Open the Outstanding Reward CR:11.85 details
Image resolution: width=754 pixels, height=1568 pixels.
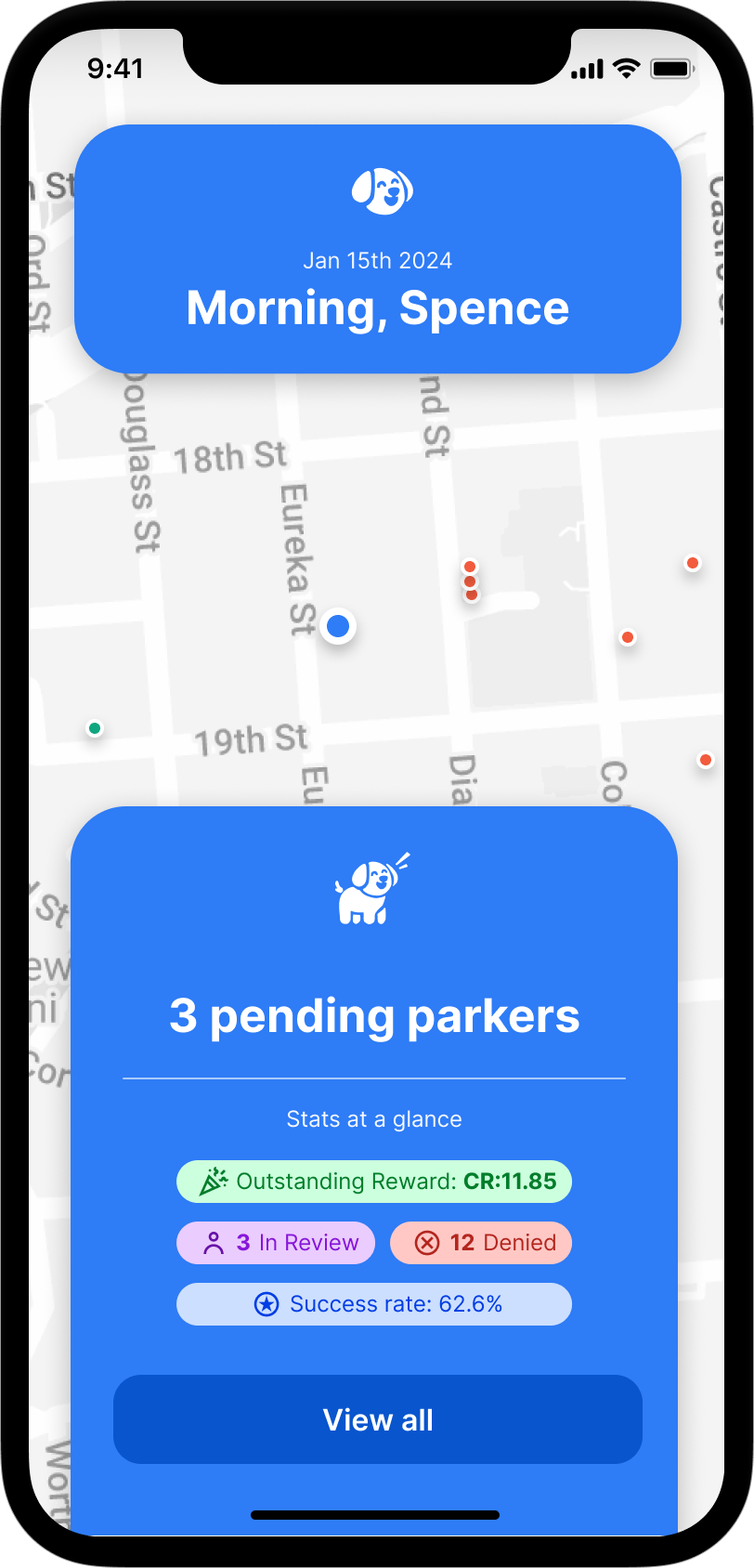tap(374, 1180)
